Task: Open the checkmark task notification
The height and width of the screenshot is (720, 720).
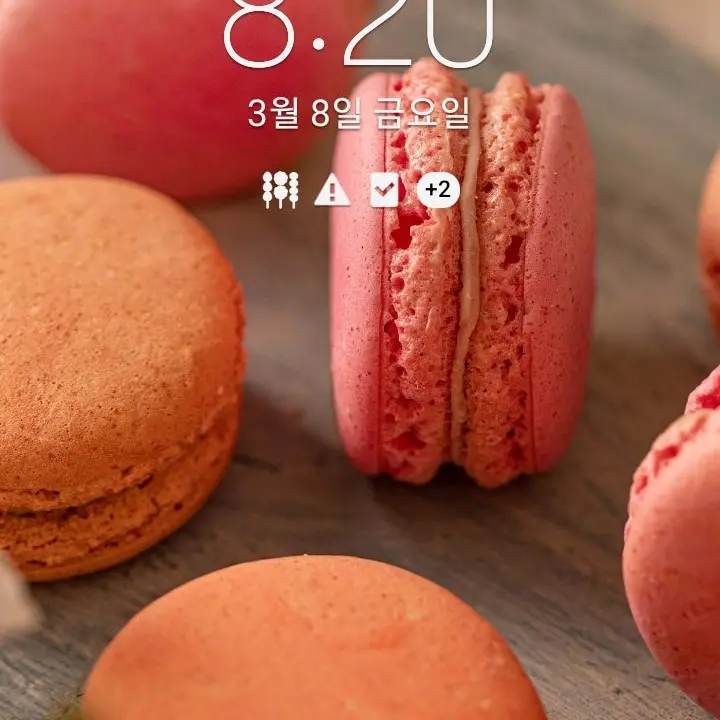Action: (x=384, y=189)
